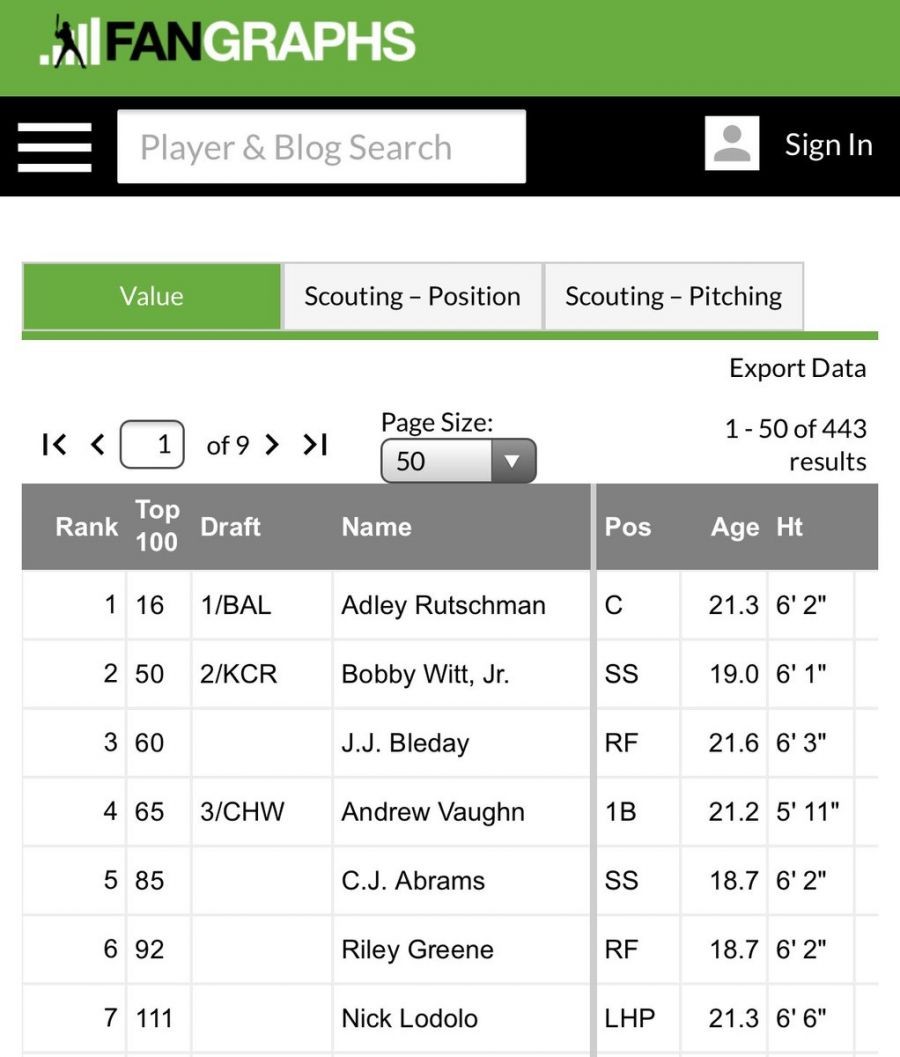Go to the first page of results
The width and height of the screenshot is (900, 1057).
click(x=54, y=444)
